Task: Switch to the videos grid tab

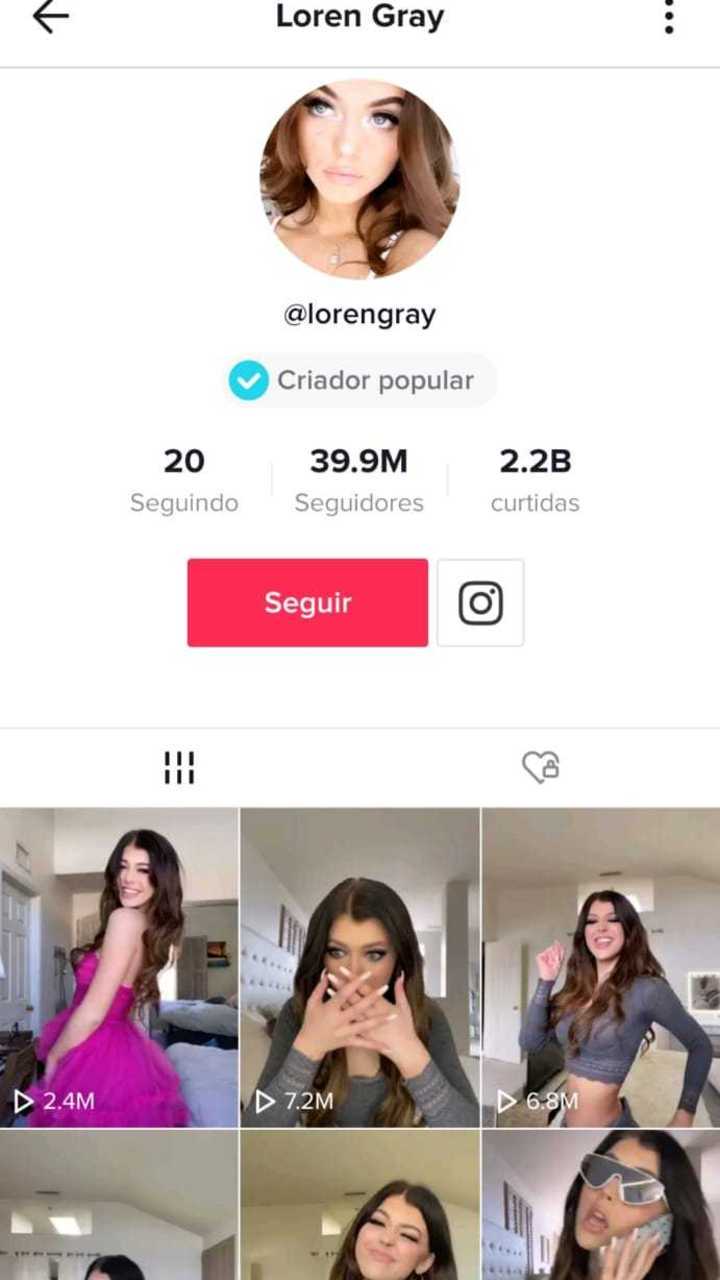Action: (x=179, y=767)
